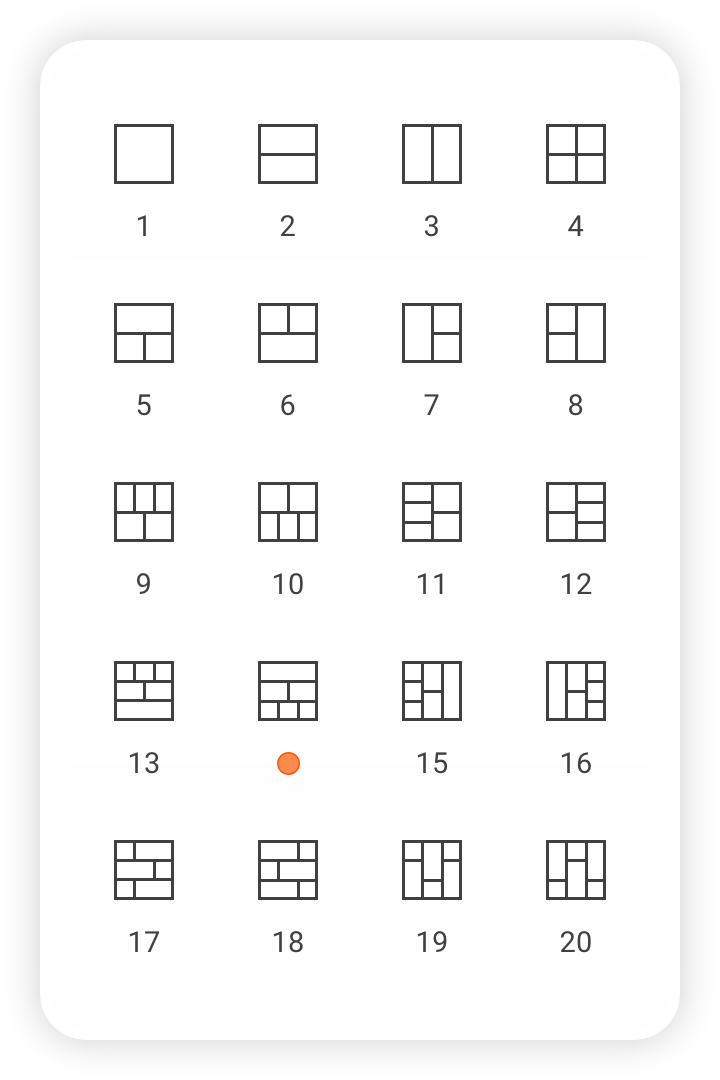The width and height of the screenshot is (720, 1080).
Task: Select the single full-frame layout 1
Action: pyautogui.click(x=144, y=153)
